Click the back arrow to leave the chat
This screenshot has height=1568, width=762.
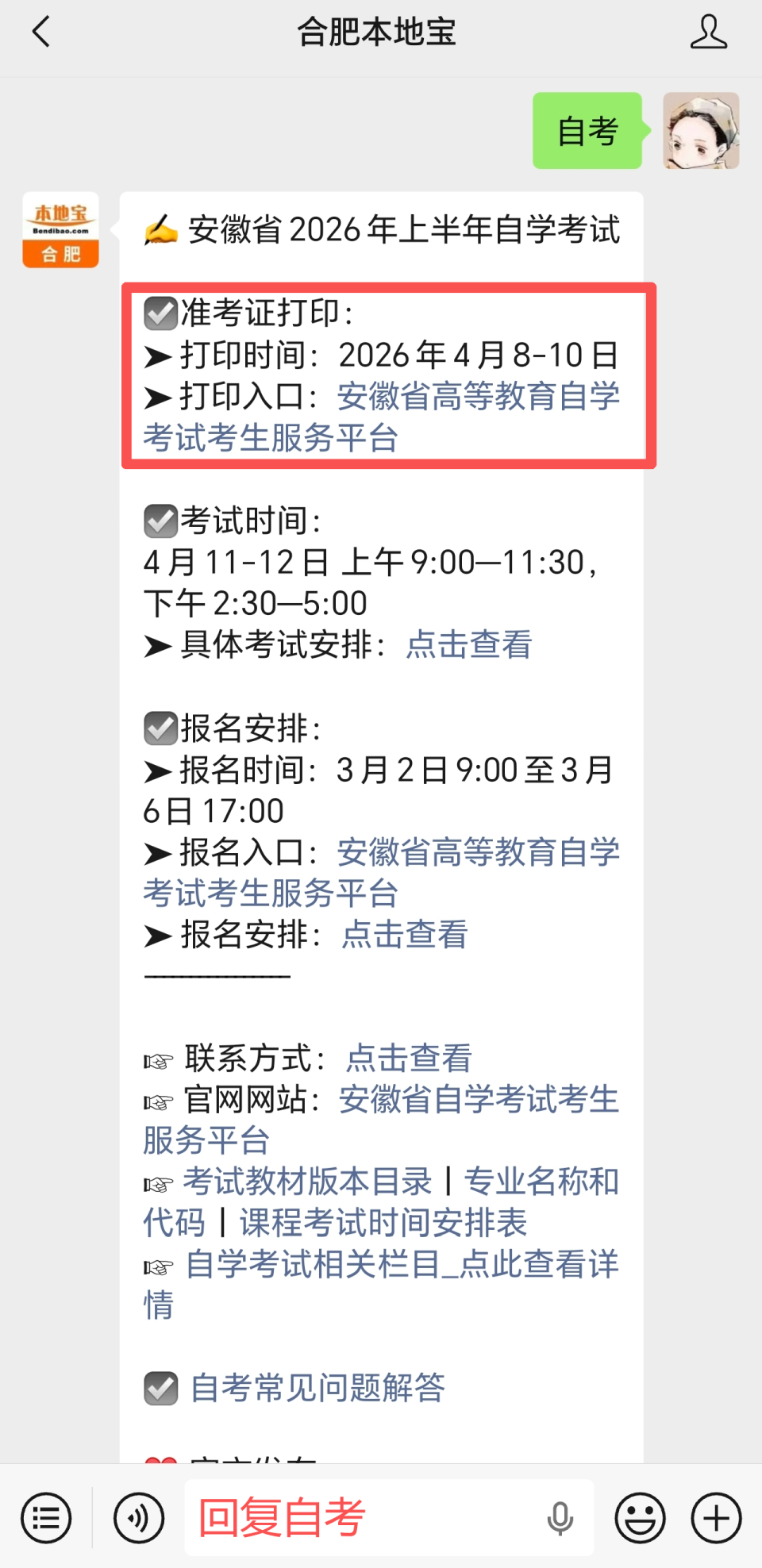tap(39, 33)
